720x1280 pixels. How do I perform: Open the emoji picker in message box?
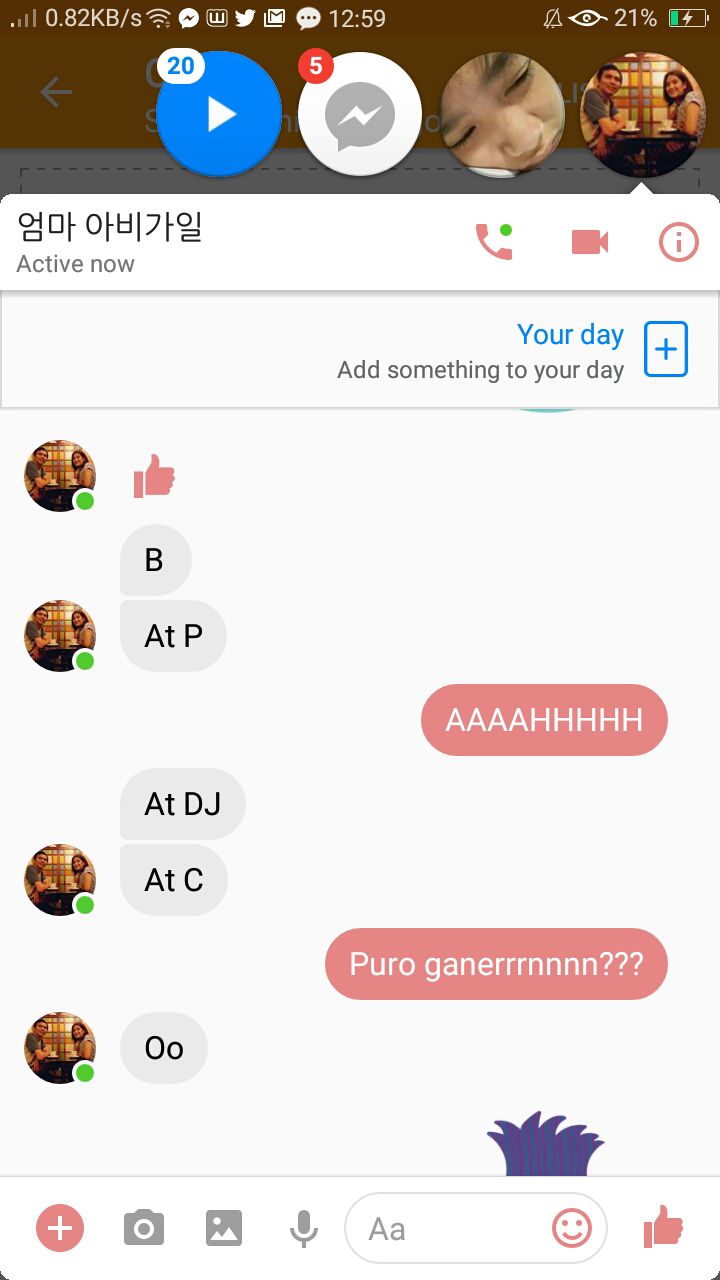coord(572,1228)
